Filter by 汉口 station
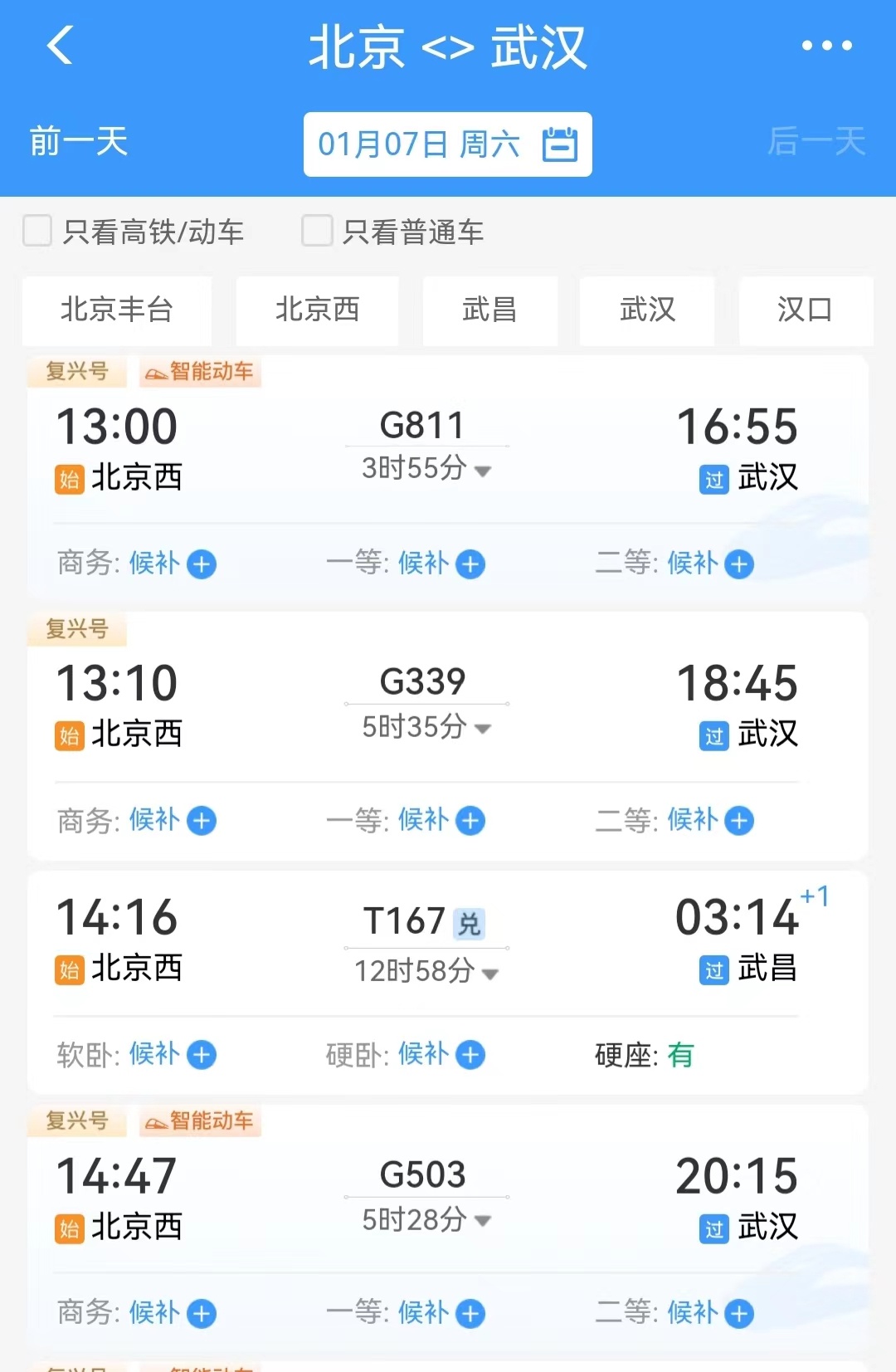Viewport: 896px width, 1372px height. tap(805, 310)
